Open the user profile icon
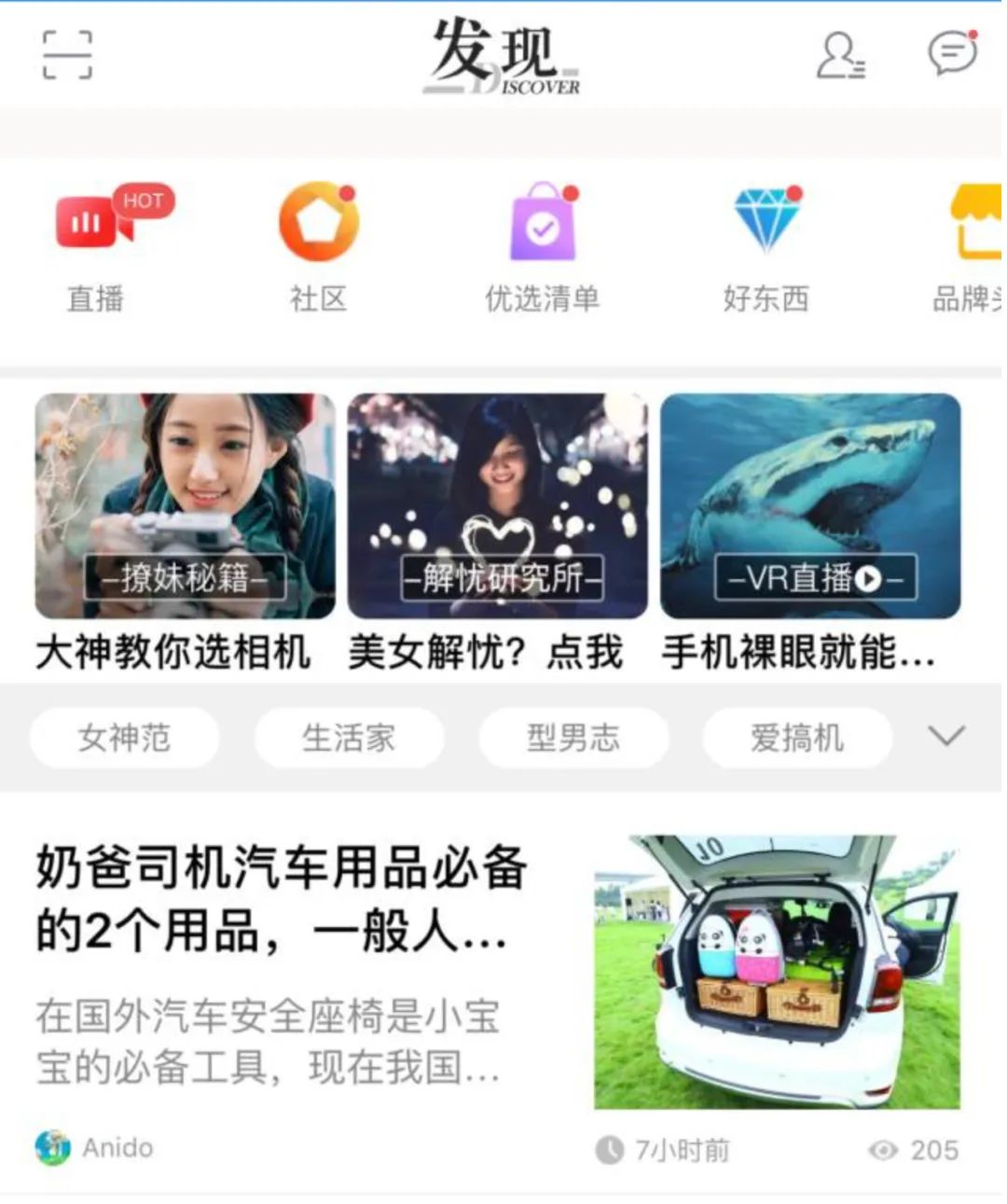1007x1204 pixels. (840, 55)
